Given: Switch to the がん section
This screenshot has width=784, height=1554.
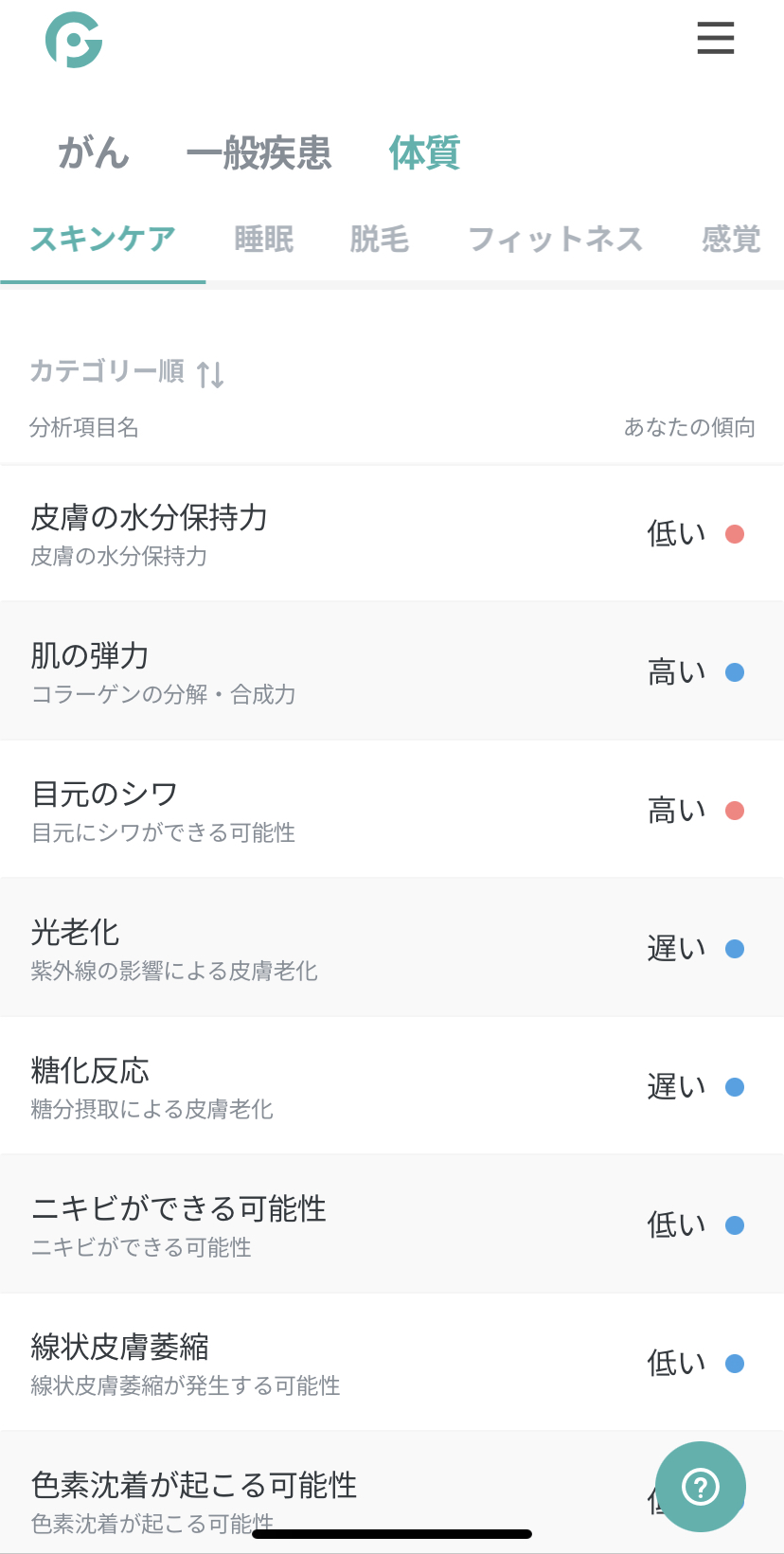Looking at the screenshot, I should pyautogui.click(x=93, y=152).
